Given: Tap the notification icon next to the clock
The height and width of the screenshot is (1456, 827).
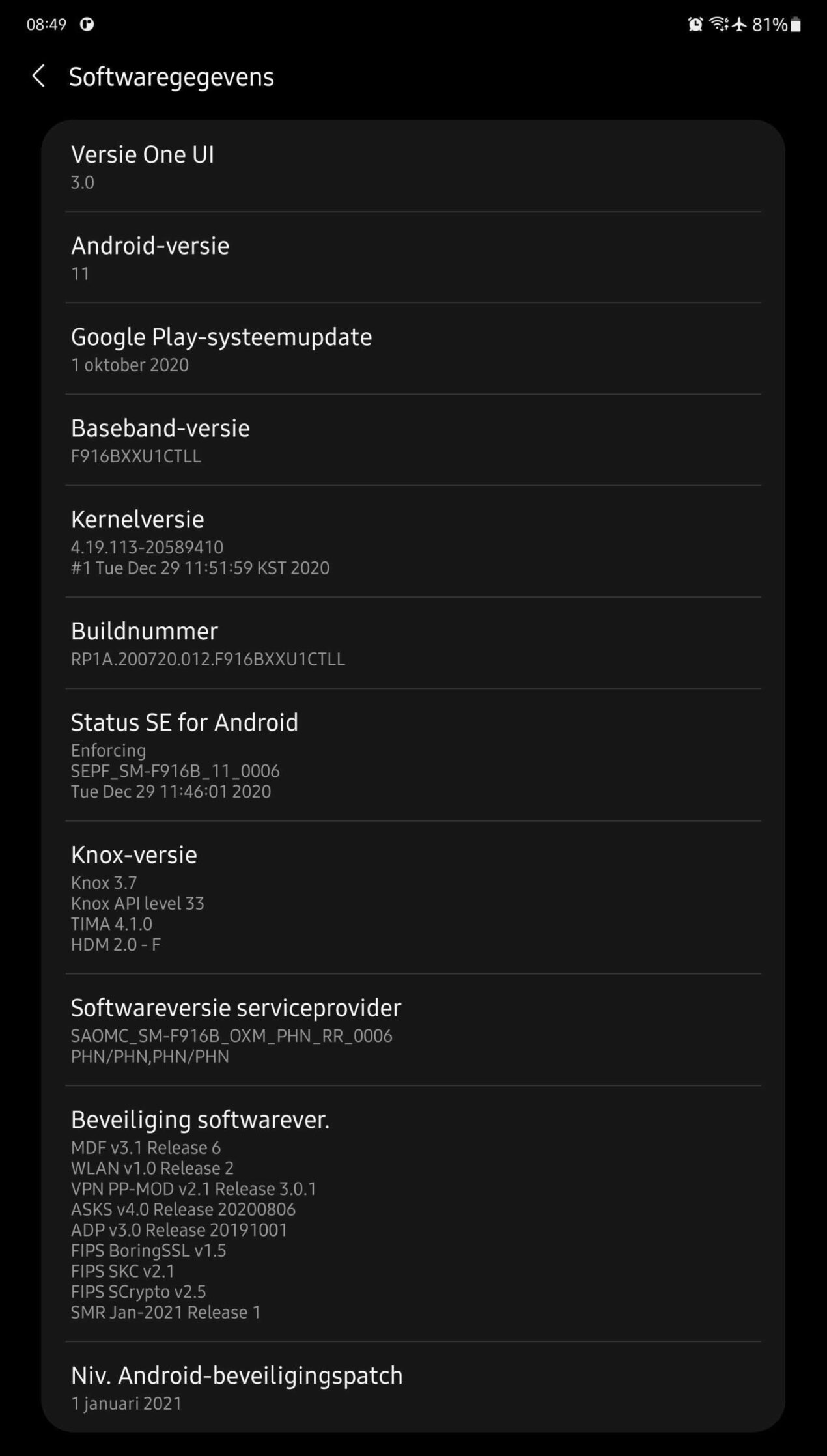Looking at the screenshot, I should pos(87,23).
